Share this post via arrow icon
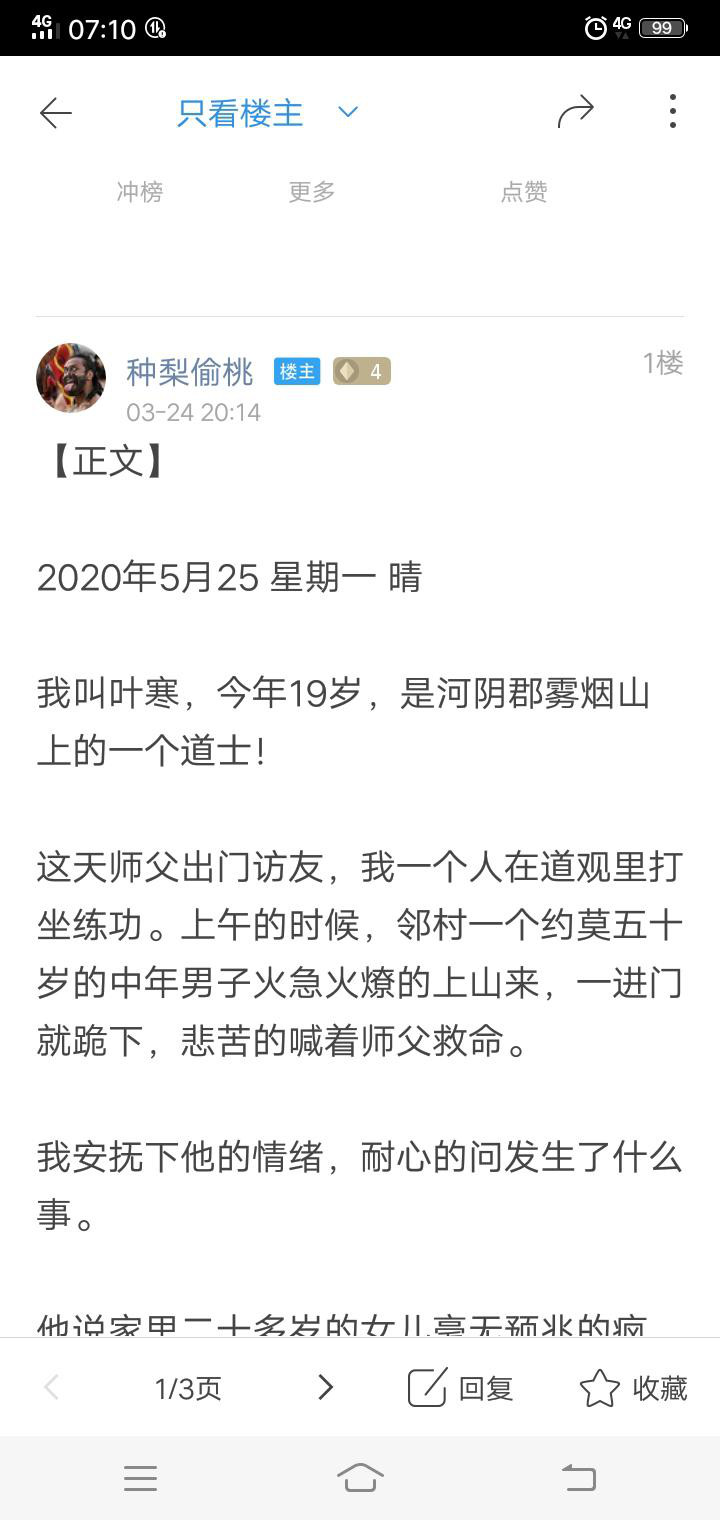The image size is (720, 1520). click(576, 112)
